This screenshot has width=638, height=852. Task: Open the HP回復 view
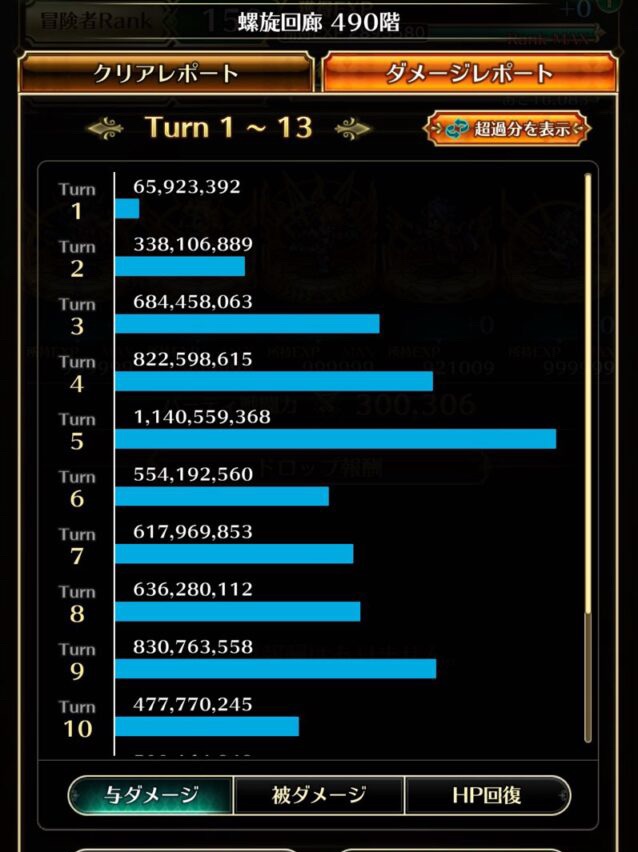pyautogui.click(x=487, y=796)
